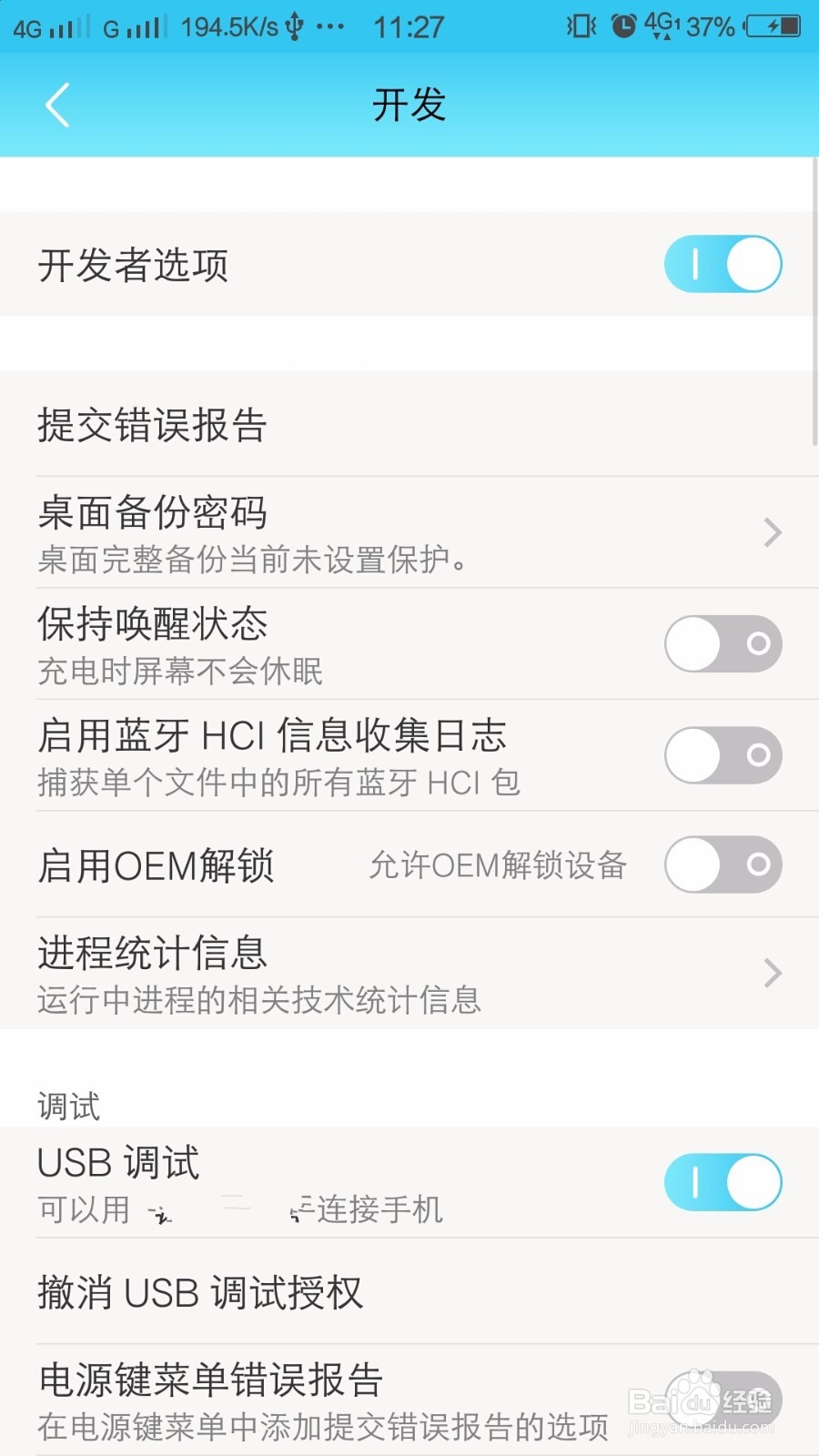Tap 提交错误报告 to submit a bug report
Image resolution: width=819 pixels, height=1456 pixels.
point(148,424)
